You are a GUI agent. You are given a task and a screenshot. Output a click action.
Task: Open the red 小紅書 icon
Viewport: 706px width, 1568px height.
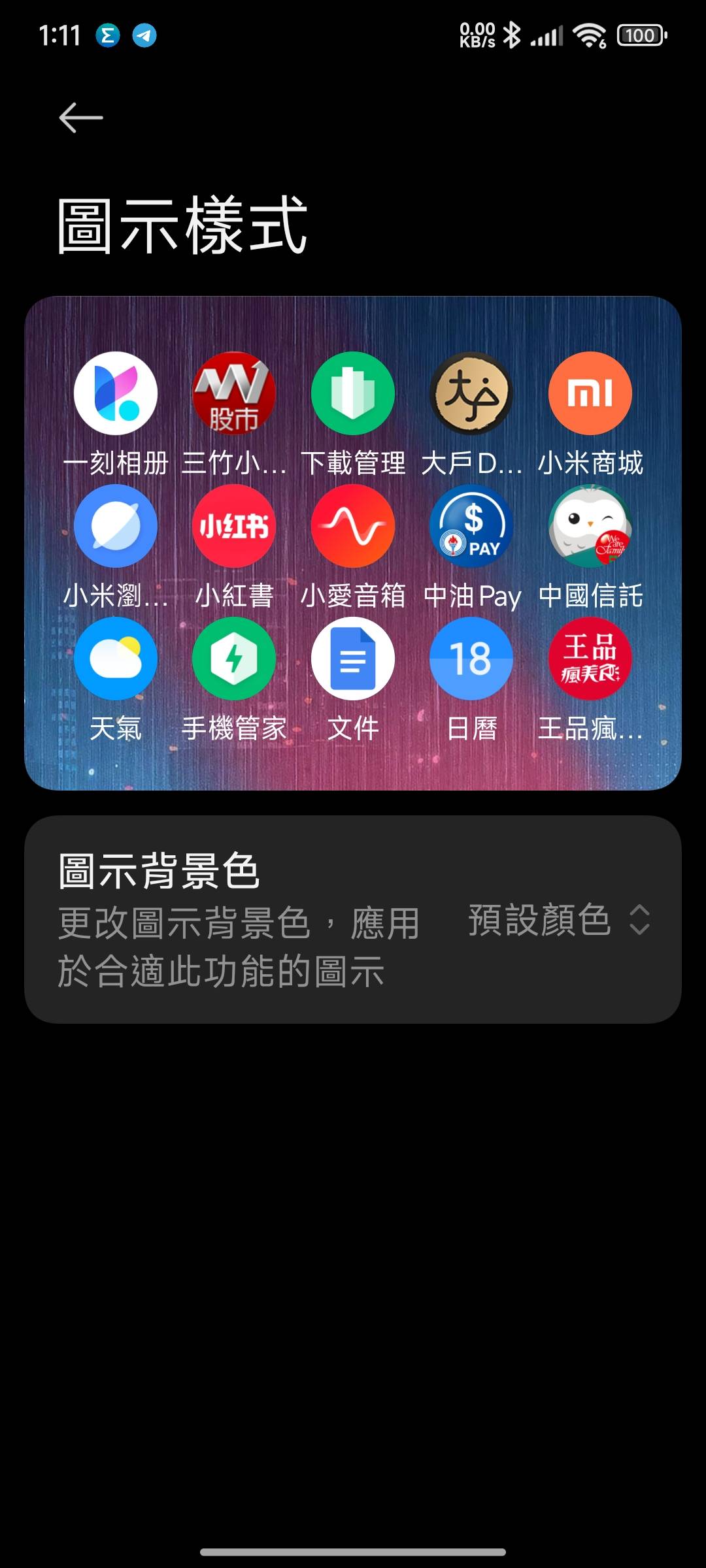(x=235, y=527)
